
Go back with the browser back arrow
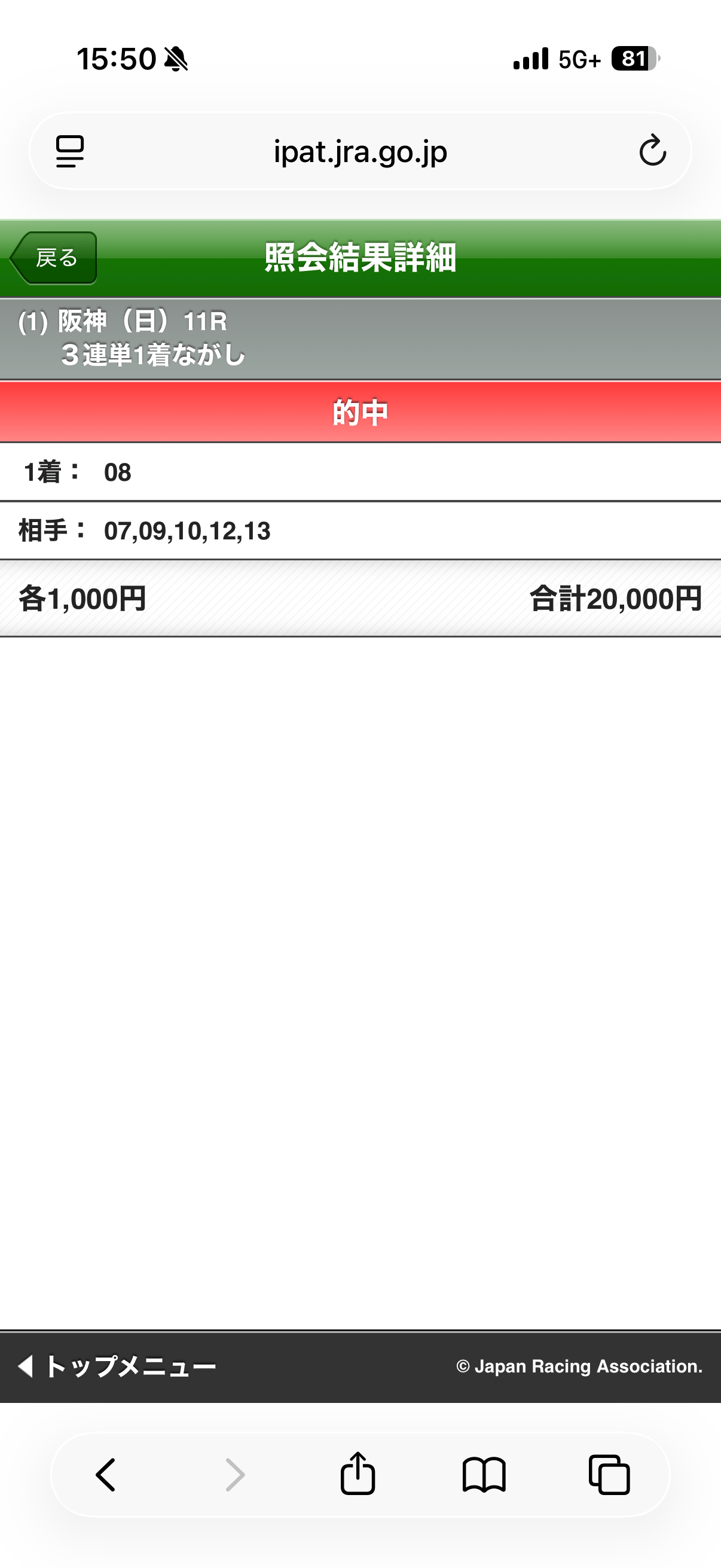click(106, 1474)
